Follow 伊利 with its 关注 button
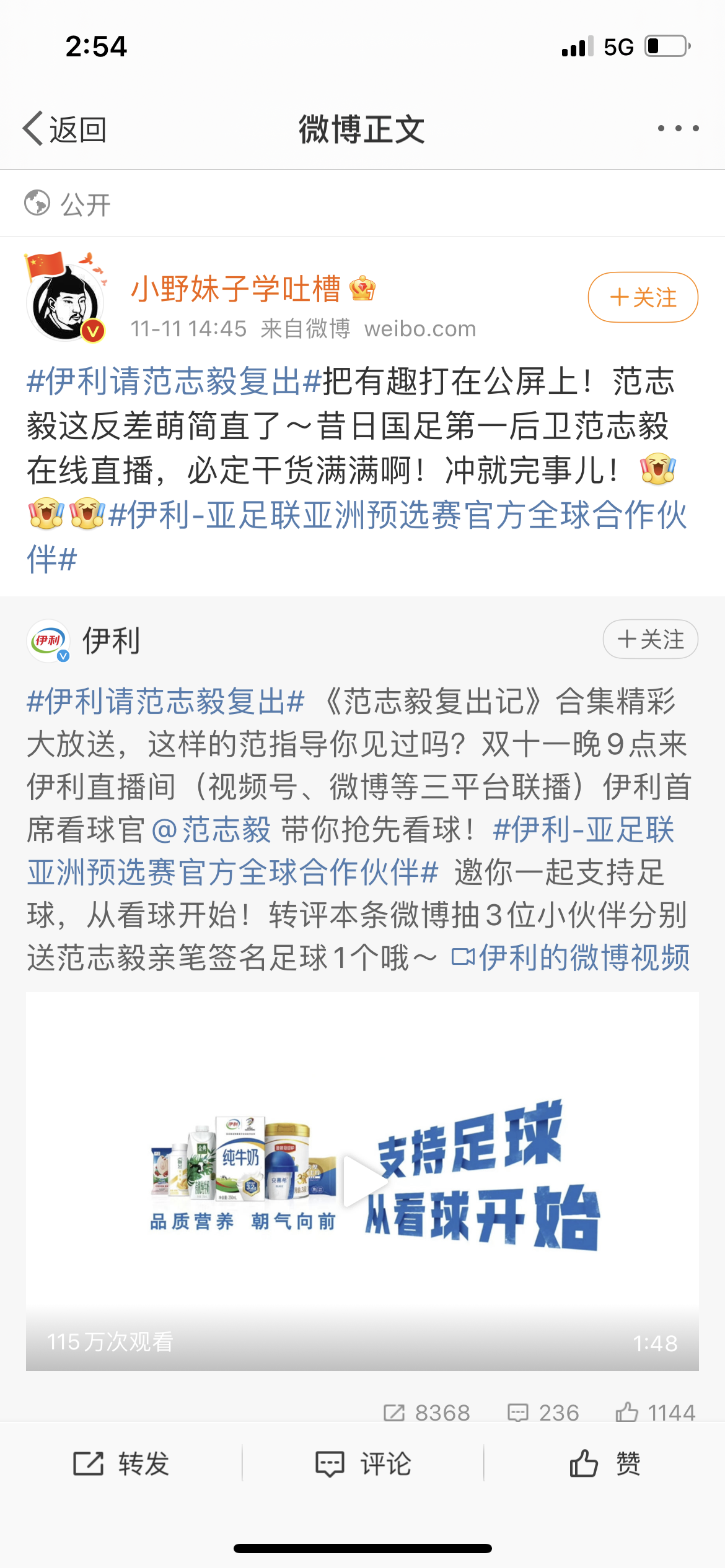Image resolution: width=725 pixels, height=1568 pixels. tap(650, 639)
